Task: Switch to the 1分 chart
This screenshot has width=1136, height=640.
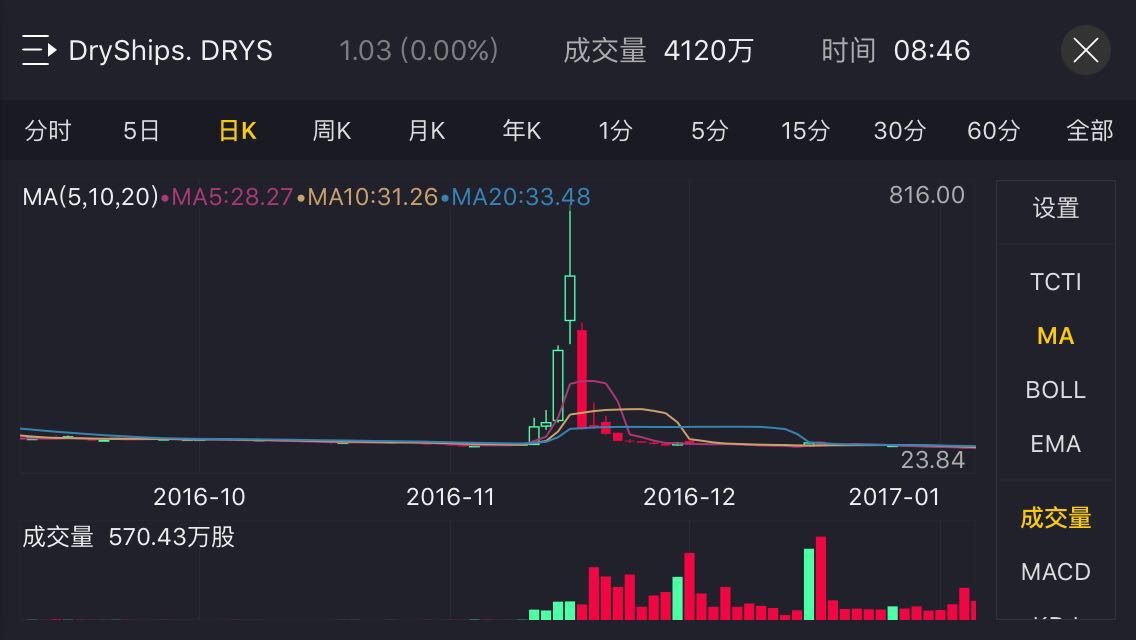Action: click(x=615, y=131)
